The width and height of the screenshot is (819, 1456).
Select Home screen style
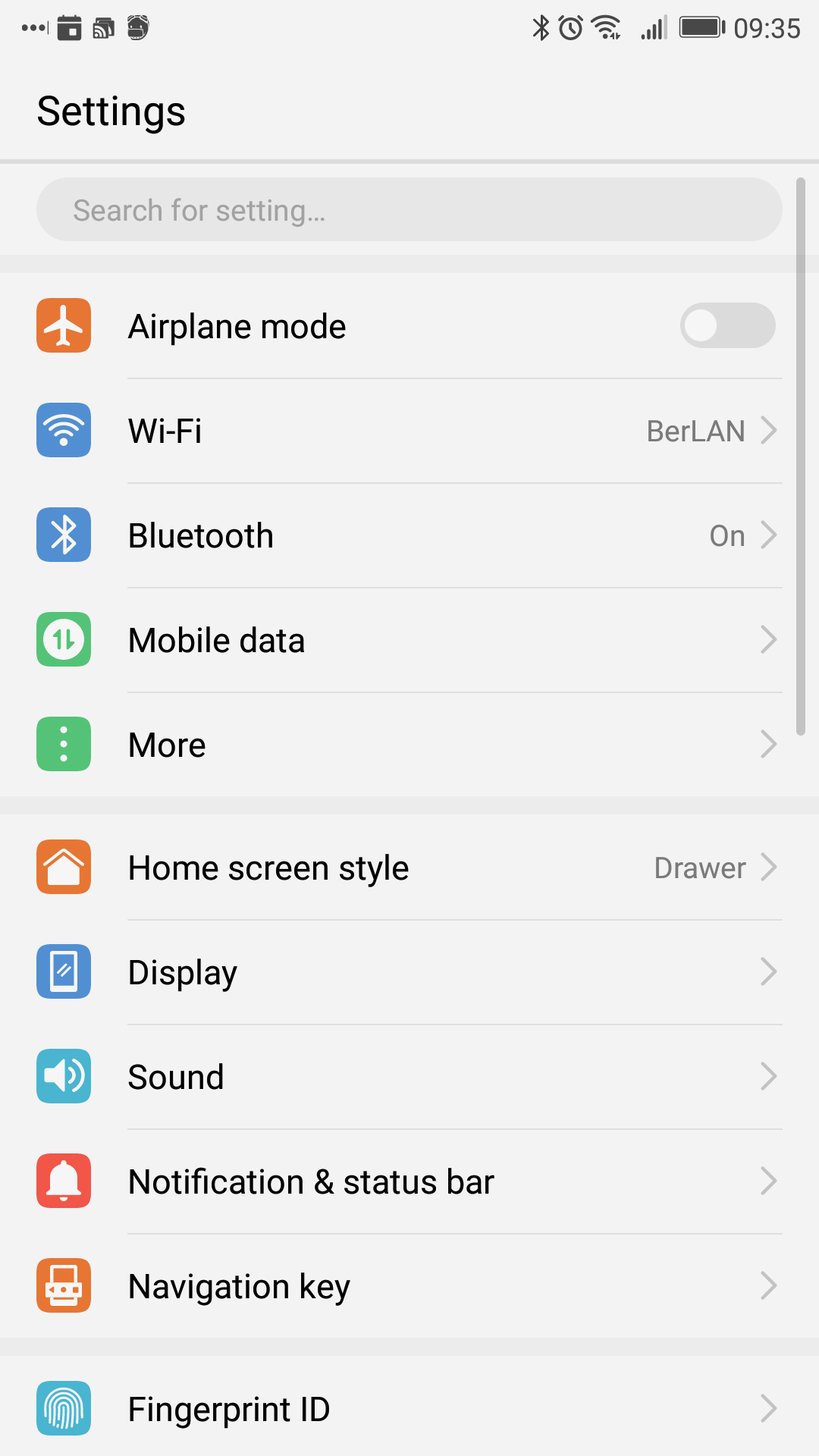pyautogui.click(x=409, y=868)
